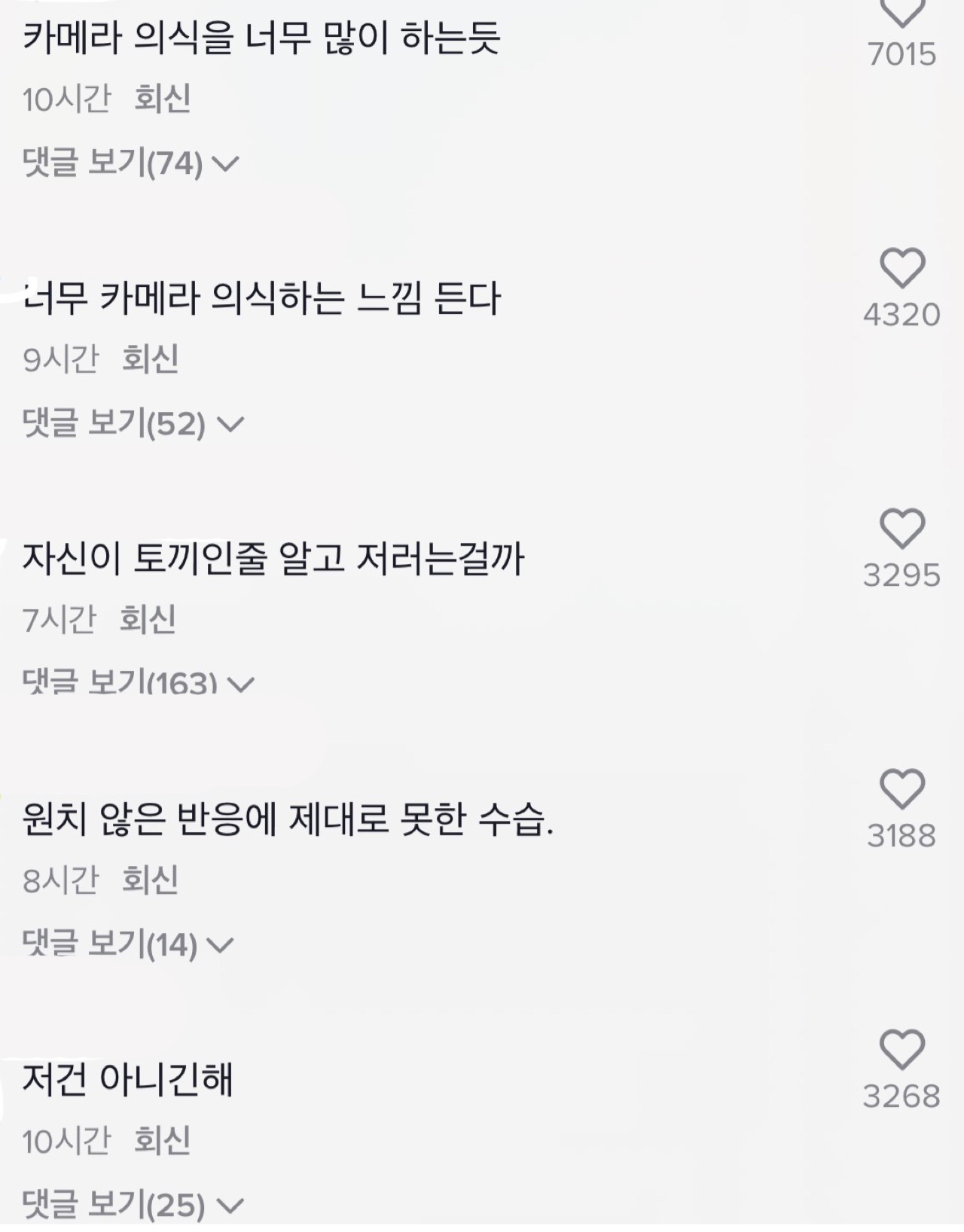Reply to '원치 않은 반응에 제대로 못한 수습.'

[150, 880]
